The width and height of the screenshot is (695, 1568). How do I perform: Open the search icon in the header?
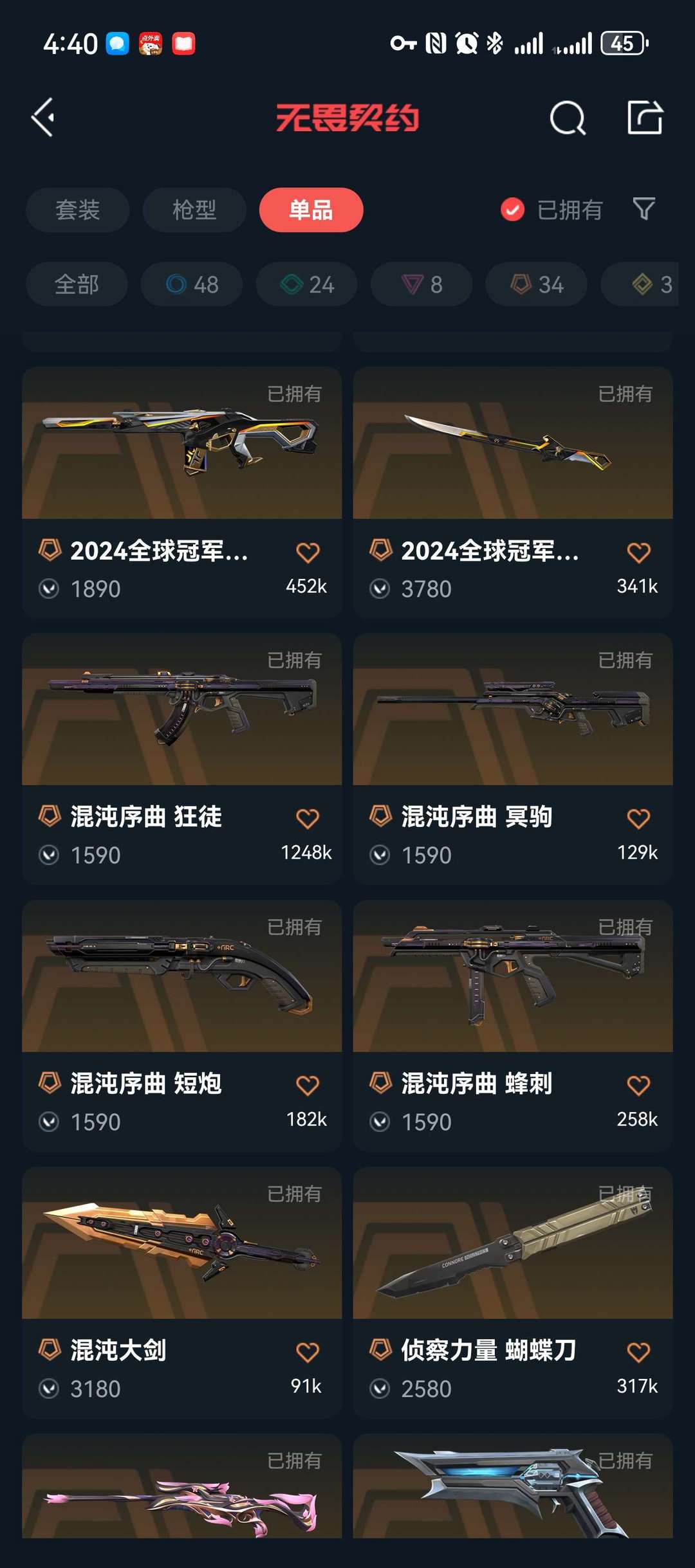[568, 118]
